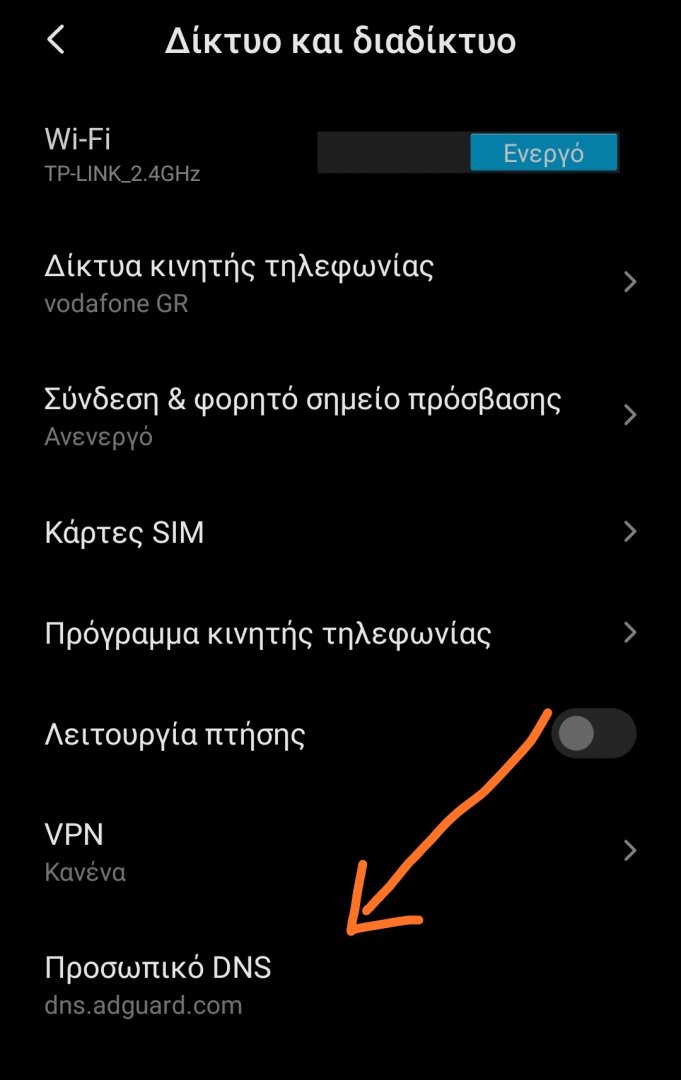The image size is (681, 1080).
Task: Go back from Δίκτυο και διαδίκτυο
Action: click(x=56, y=41)
